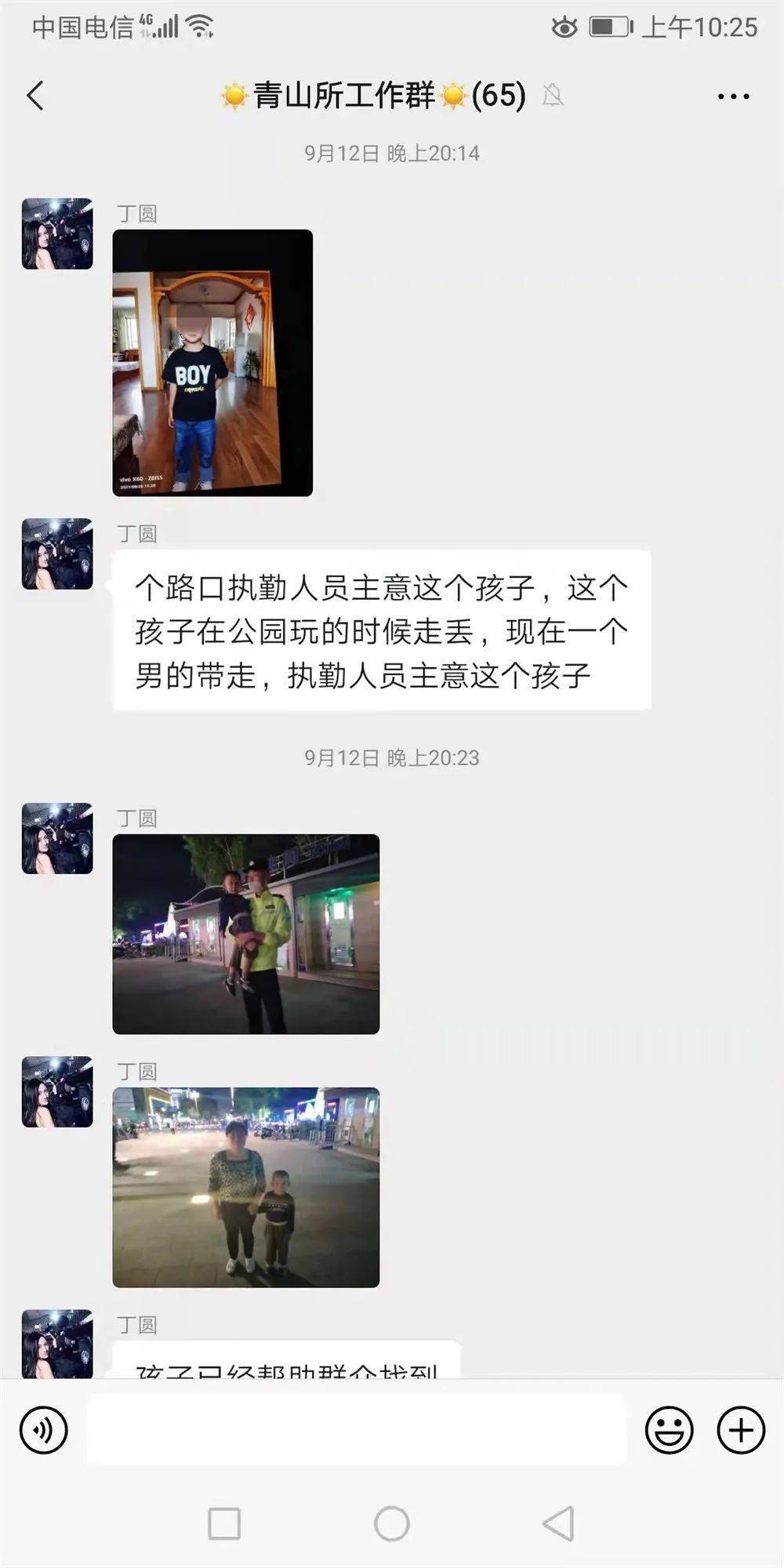This screenshot has height=1568, width=784.
Task: Switch to voice message input
Action: point(44,1430)
